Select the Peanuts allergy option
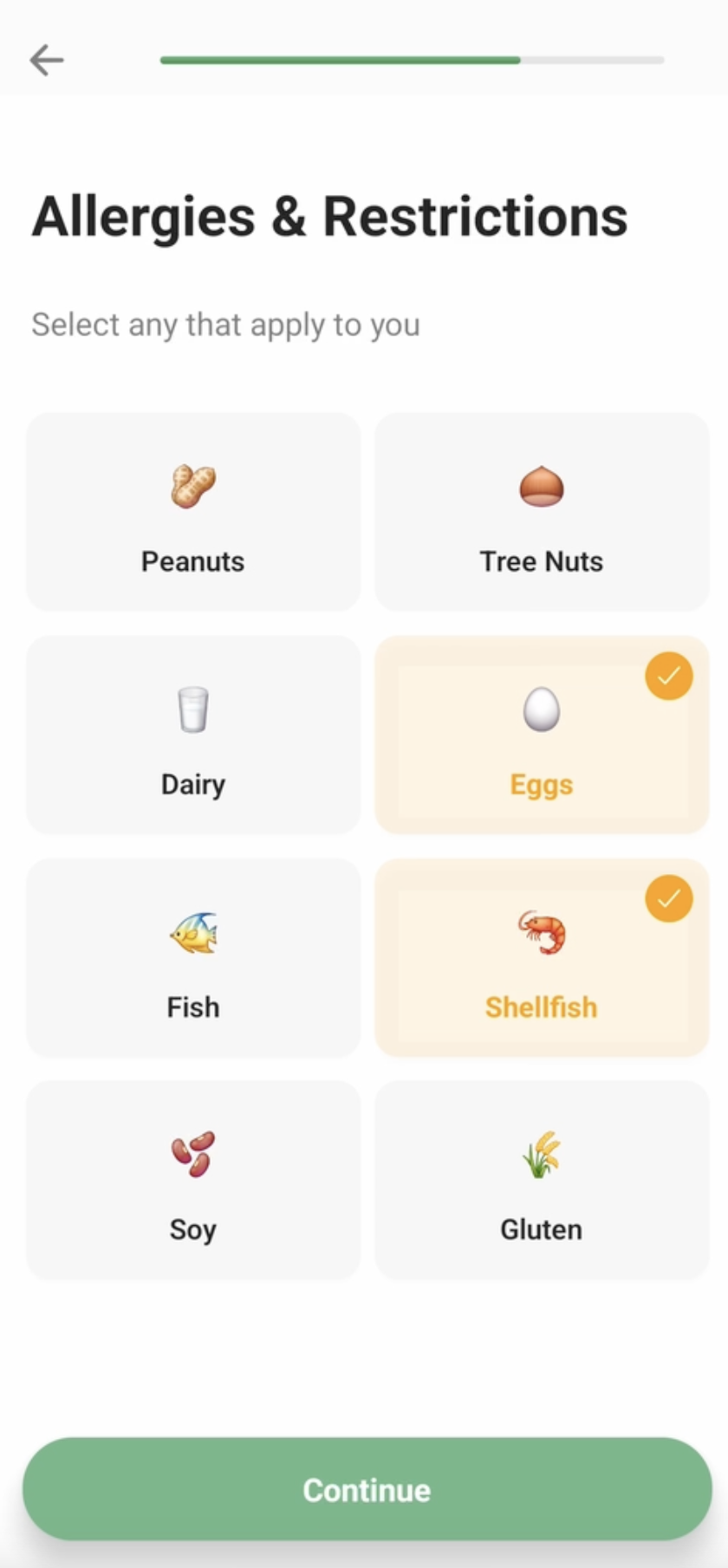Image resolution: width=728 pixels, height=1568 pixels. tap(193, 512)
